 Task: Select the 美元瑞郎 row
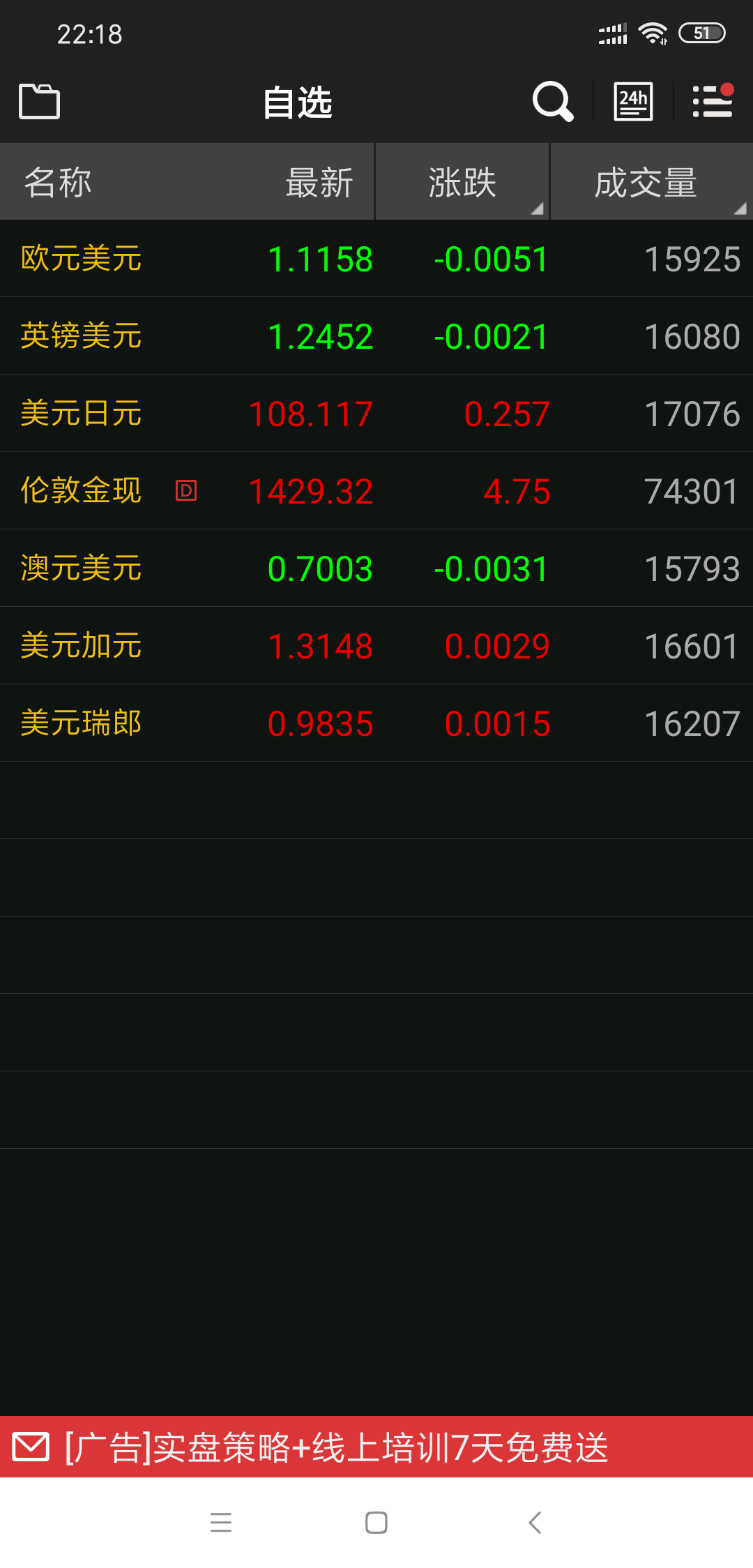click(376, 723)
